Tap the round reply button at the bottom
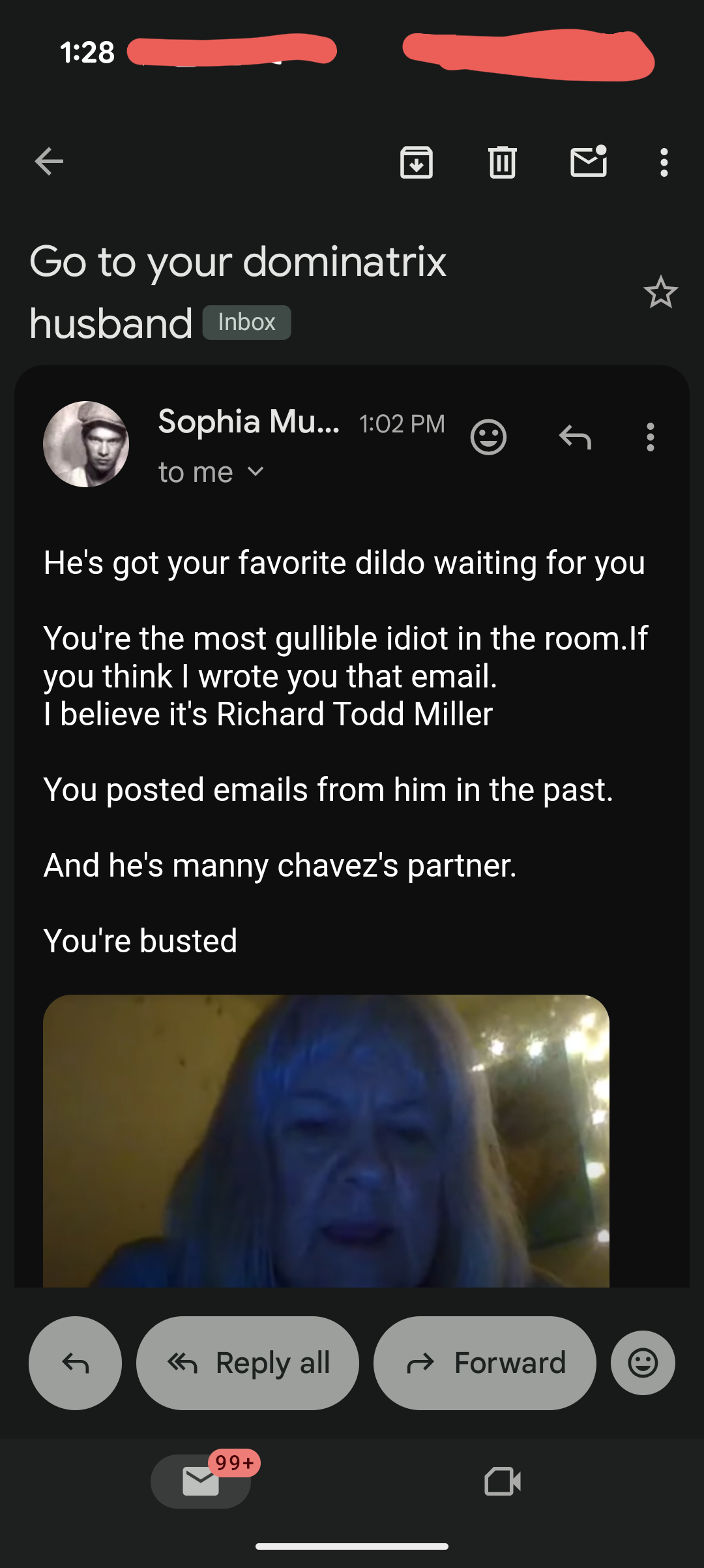This screenshot has height=1568, width=704. tap(75, 1363)
